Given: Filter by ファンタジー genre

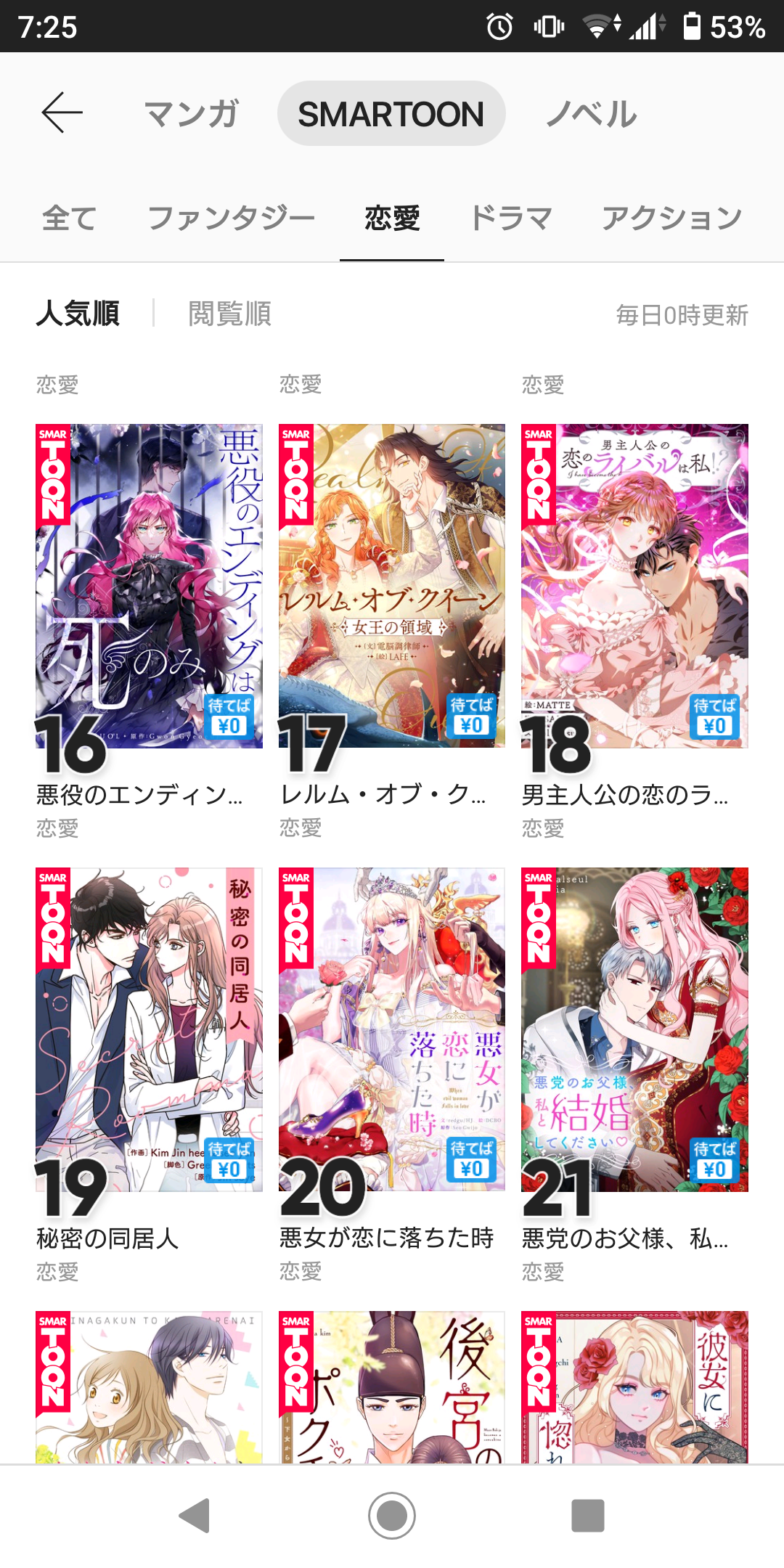Looking at the screenshot, I should click(x=231, y=218).
